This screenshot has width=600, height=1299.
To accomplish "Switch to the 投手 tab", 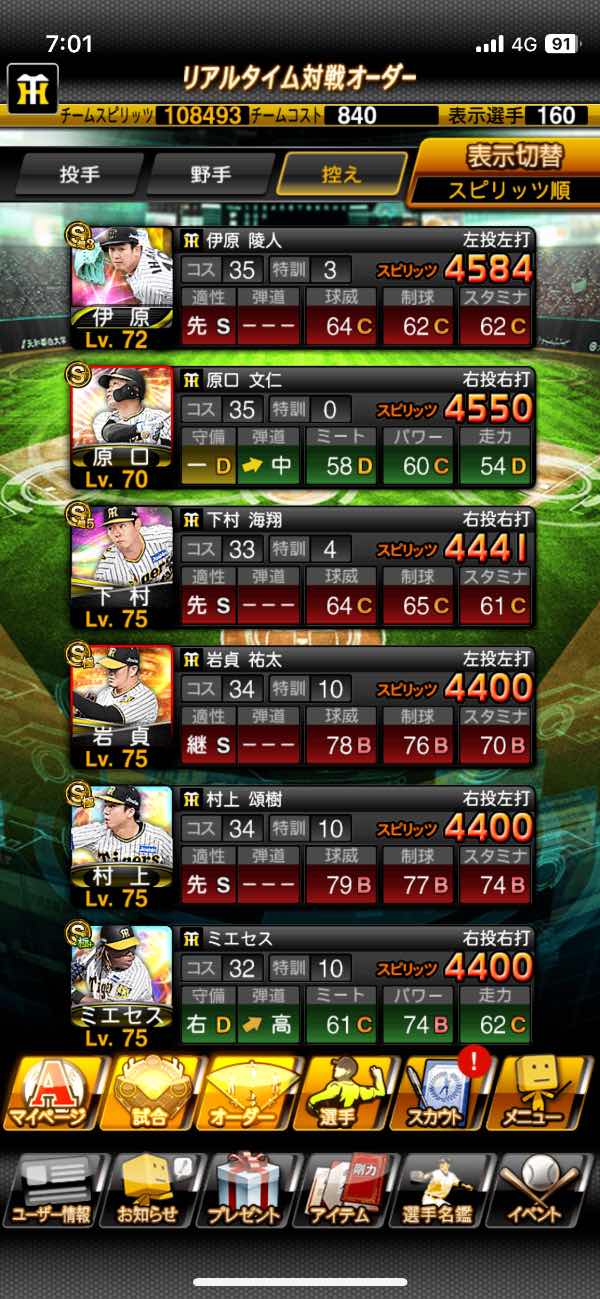I will pos(79,174).
